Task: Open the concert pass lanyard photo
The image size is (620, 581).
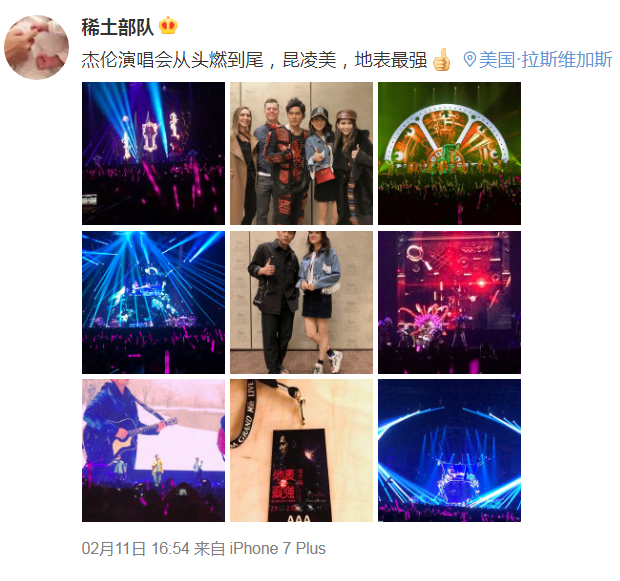Action: (301, 450)
